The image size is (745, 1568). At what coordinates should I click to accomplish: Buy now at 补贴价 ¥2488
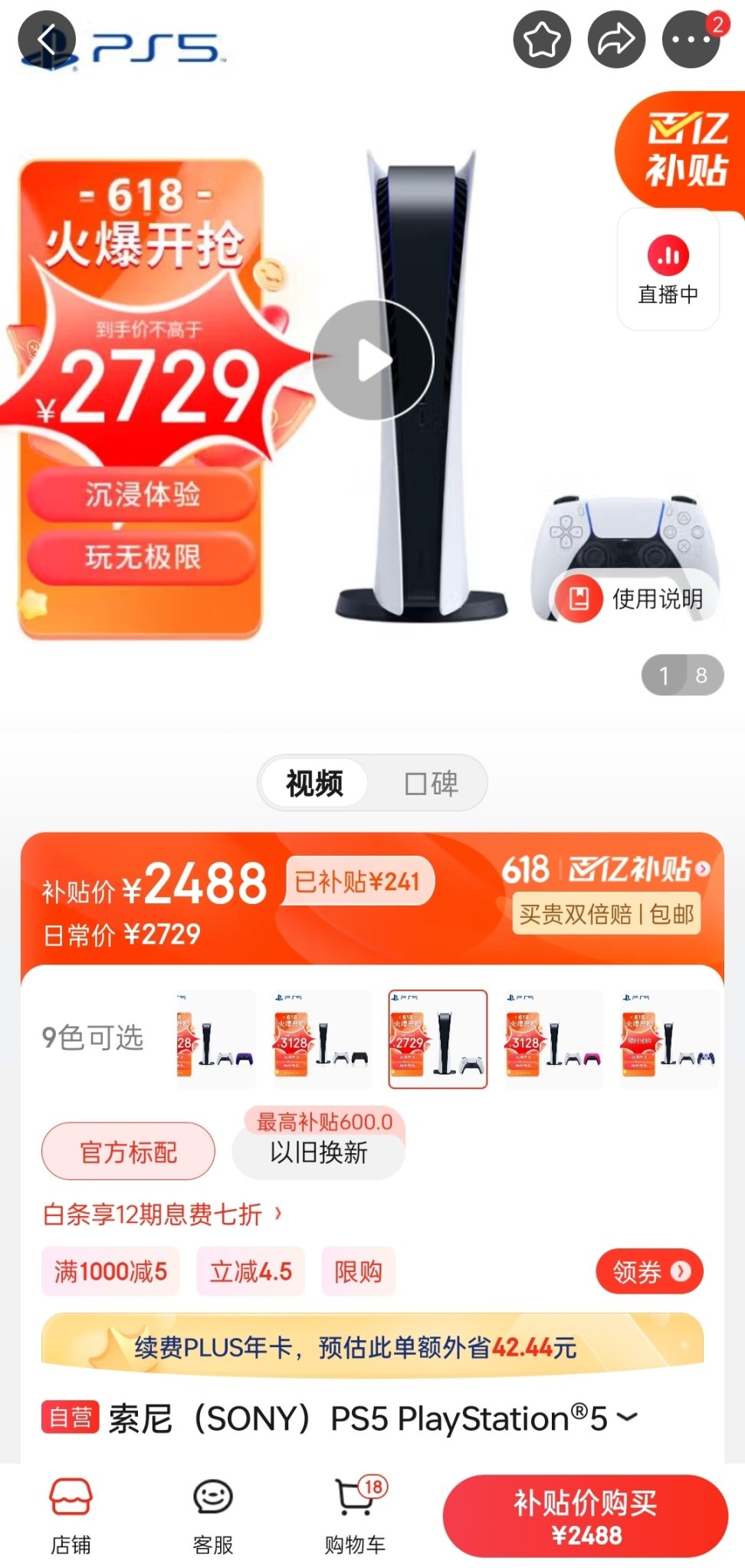(x=586, y=1516)
